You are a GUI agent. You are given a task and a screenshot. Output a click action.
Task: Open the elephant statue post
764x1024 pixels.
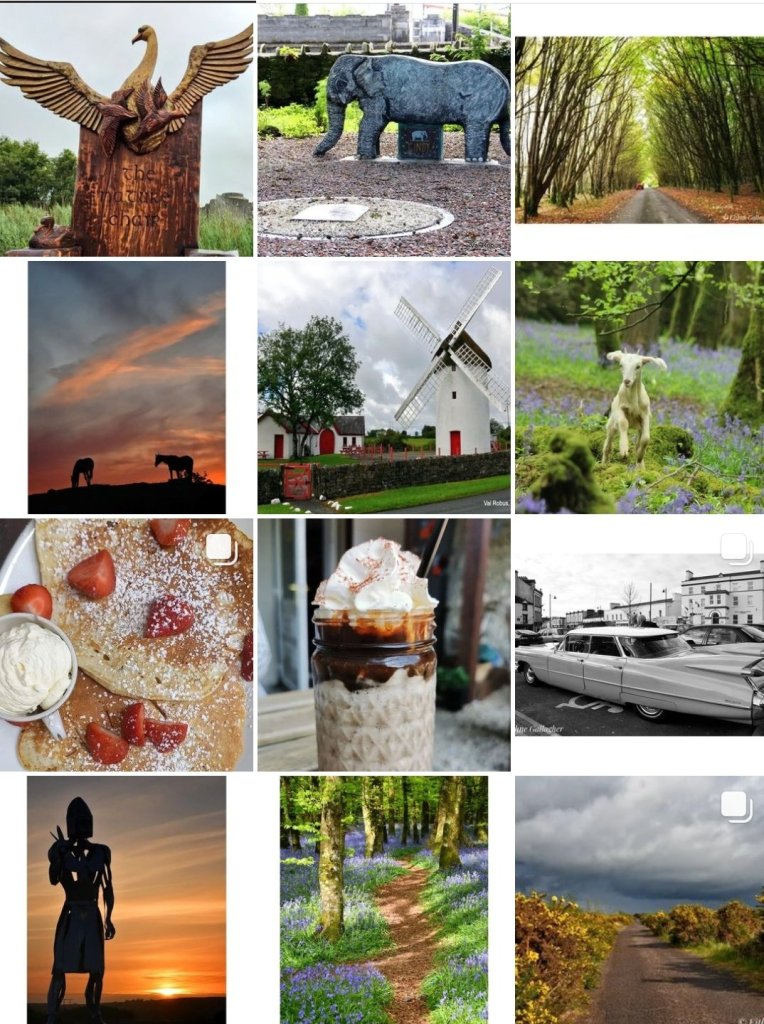tap(384, 130)
